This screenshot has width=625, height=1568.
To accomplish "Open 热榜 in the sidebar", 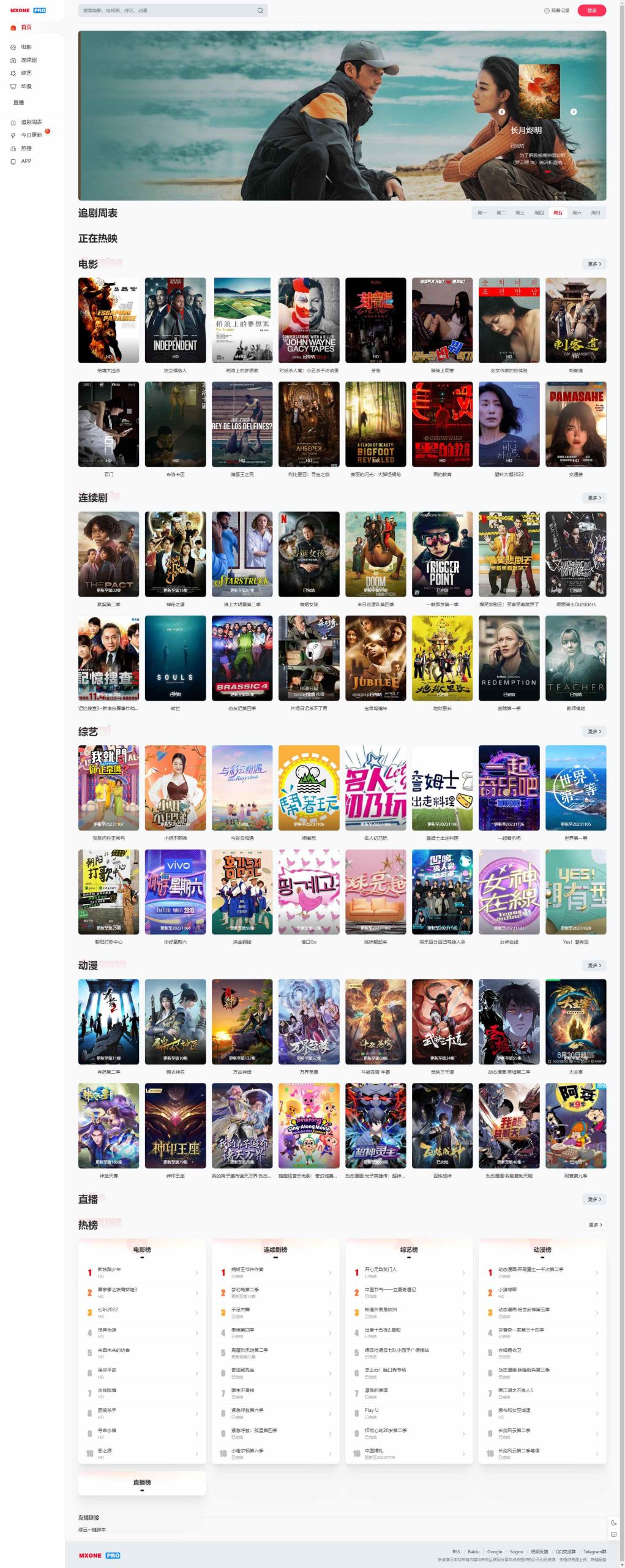I will [x=26, y=148].
